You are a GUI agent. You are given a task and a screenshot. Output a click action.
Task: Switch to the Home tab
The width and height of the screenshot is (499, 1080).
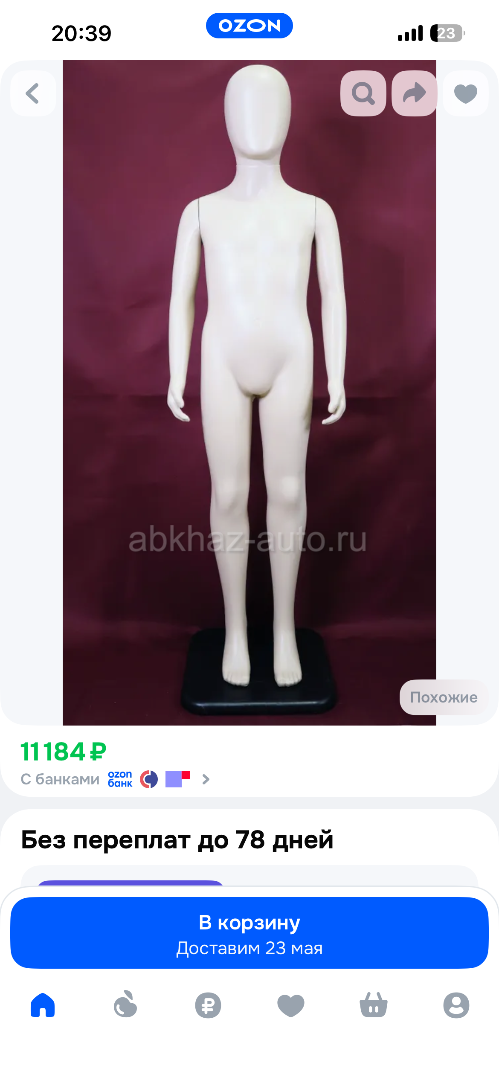tap(43, 1006)
